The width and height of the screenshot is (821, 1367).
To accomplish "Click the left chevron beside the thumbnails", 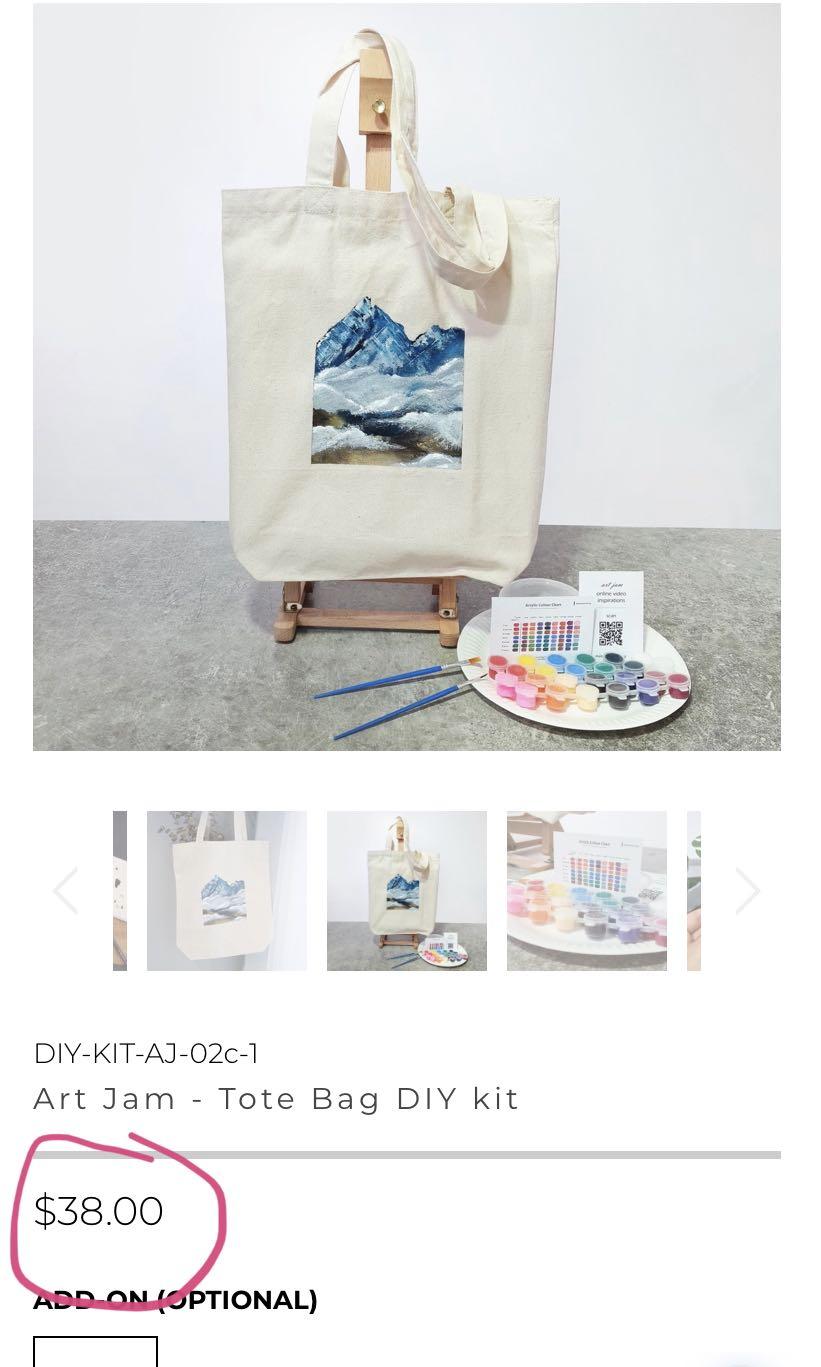I will (x=66, y=891).
